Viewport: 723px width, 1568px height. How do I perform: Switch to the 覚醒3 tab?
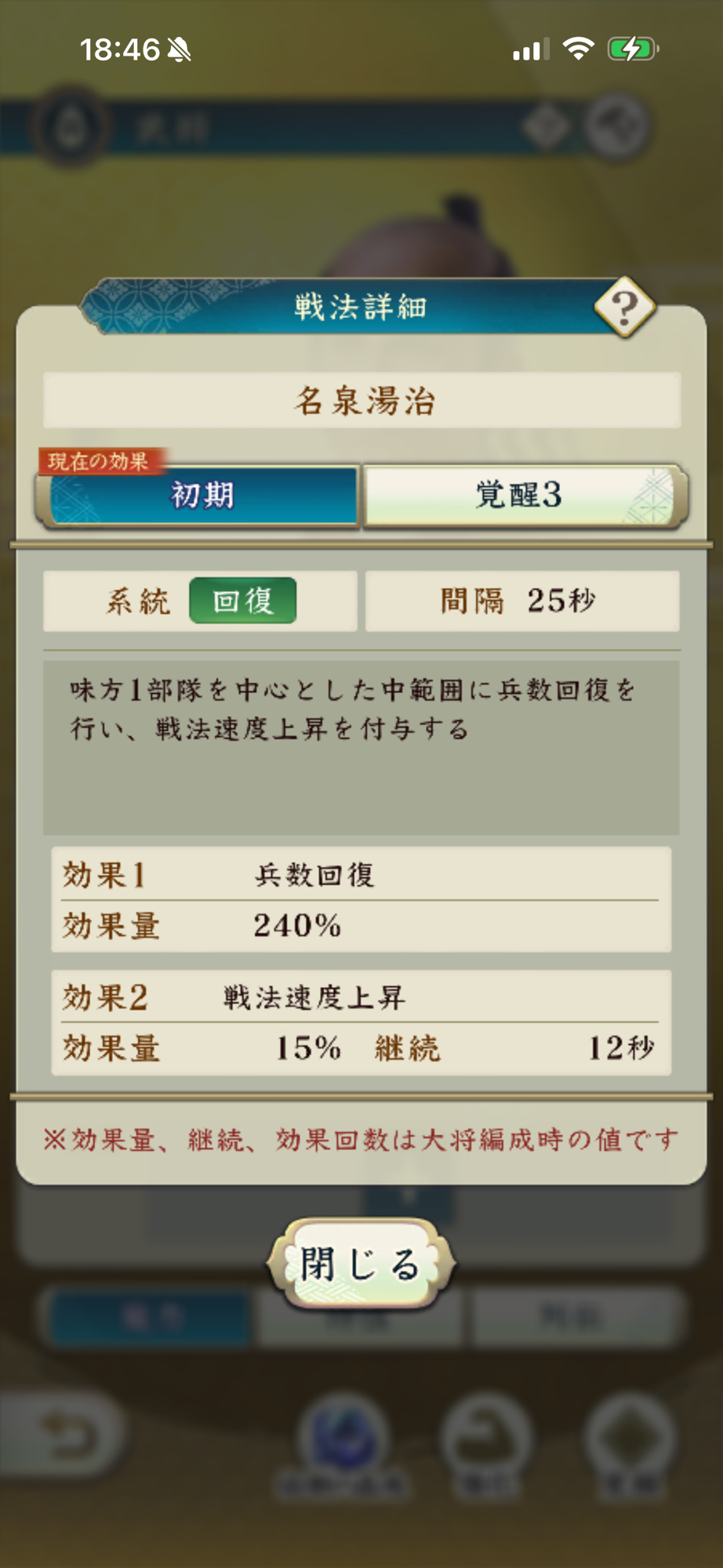(519, 495)
